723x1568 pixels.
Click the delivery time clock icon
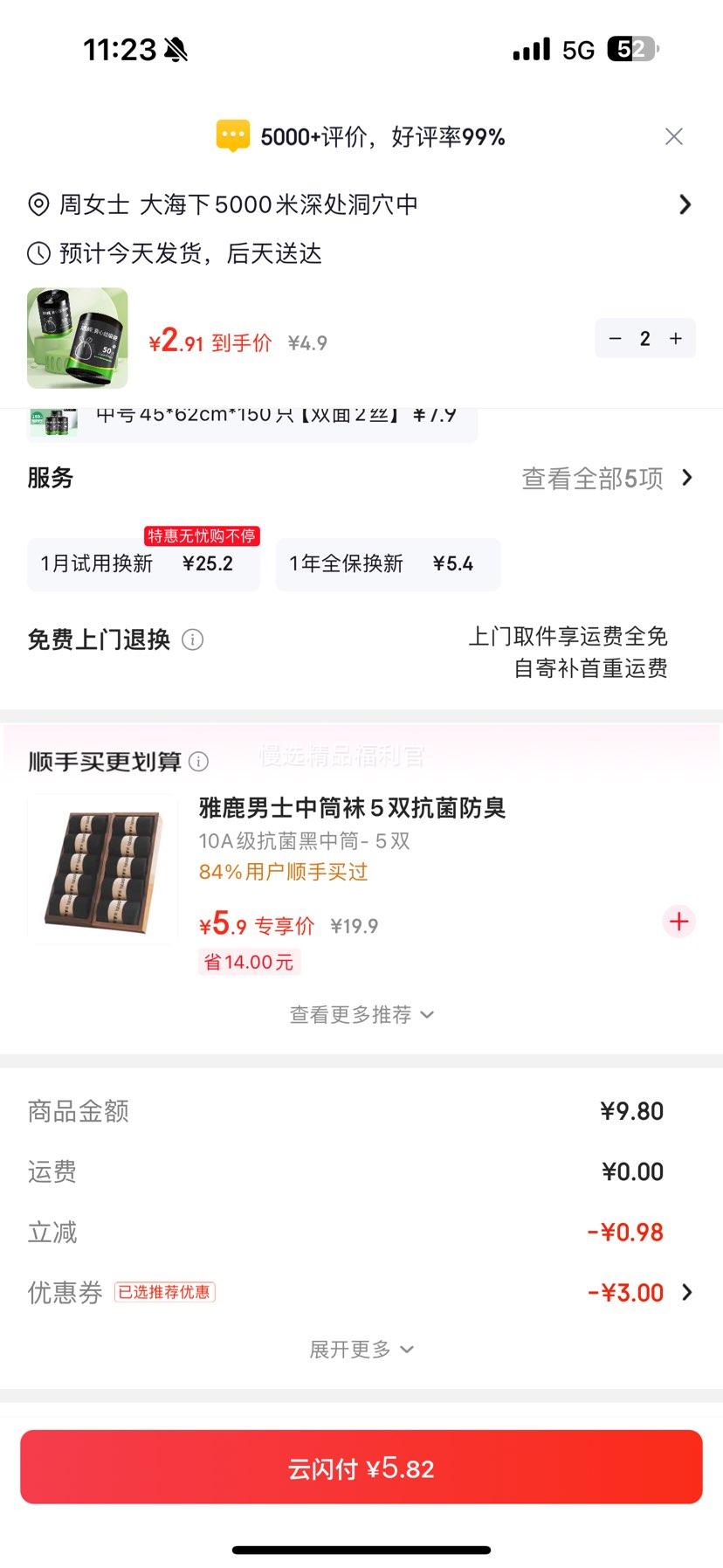tap(36, 254)
